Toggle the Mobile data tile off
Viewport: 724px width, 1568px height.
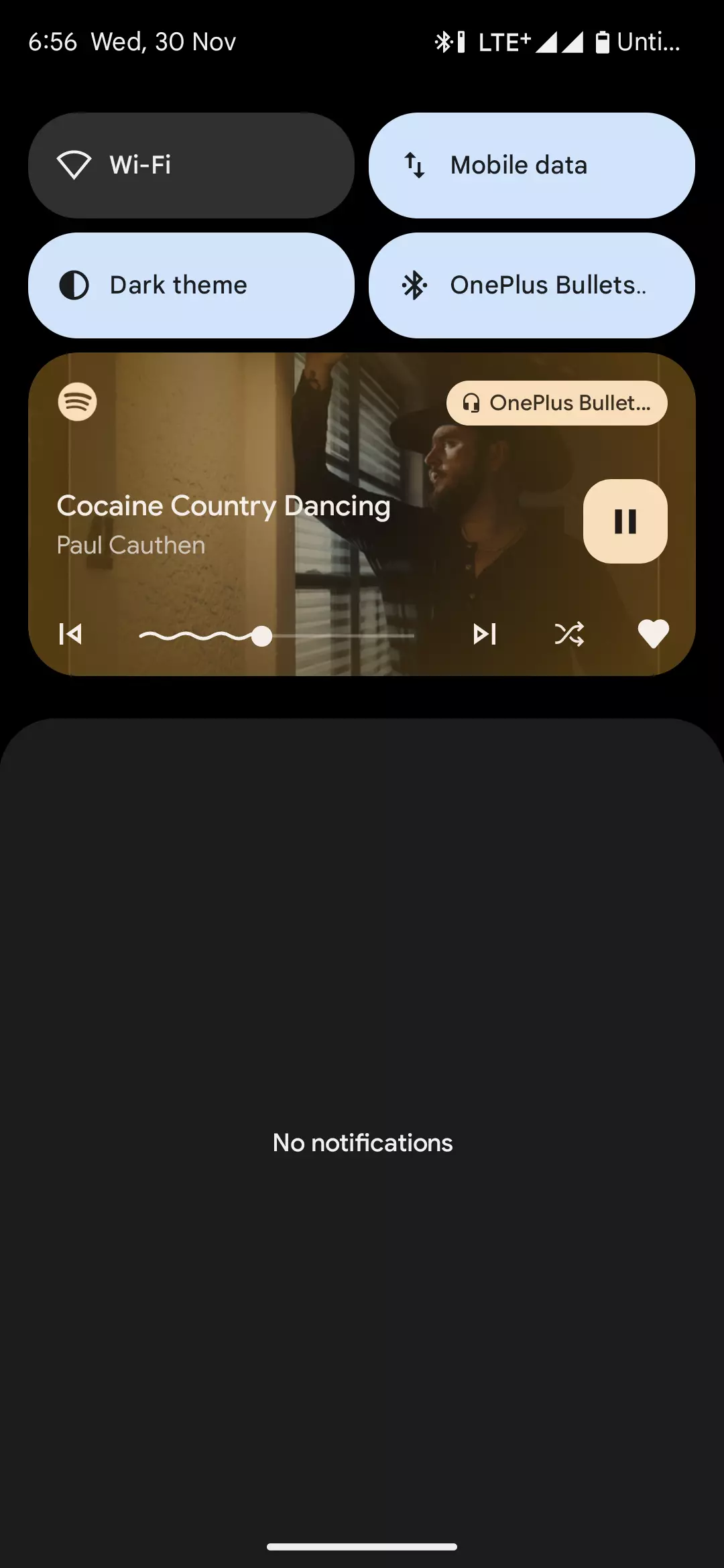(532, 165)
